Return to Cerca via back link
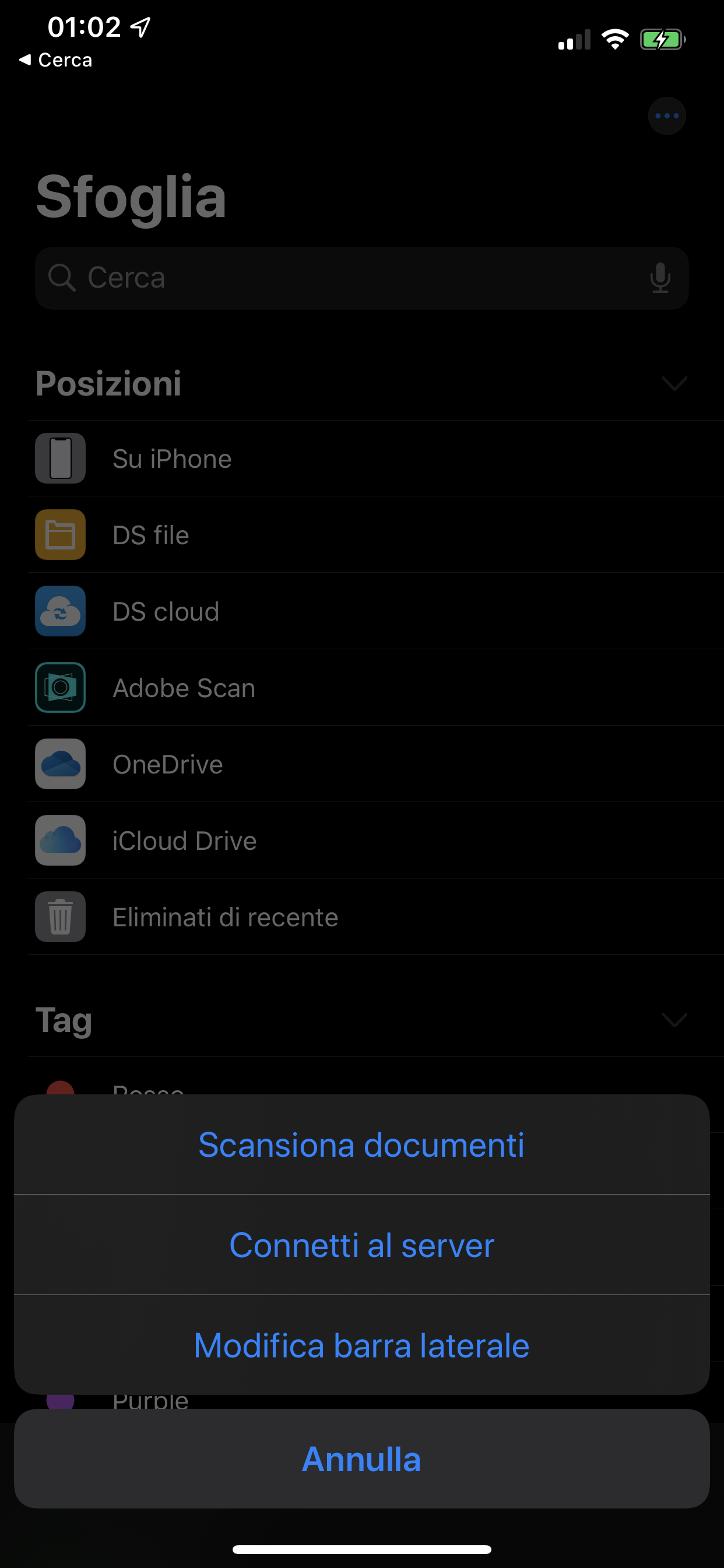Screen dimensions: 724x1568 (x=56, y=60)
